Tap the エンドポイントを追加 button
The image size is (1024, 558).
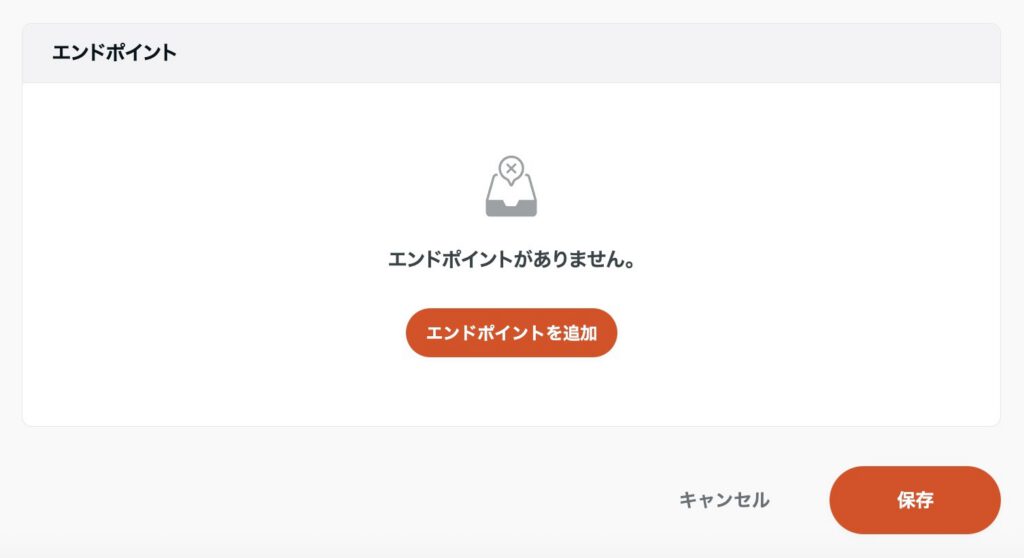[x=511, y=333]
